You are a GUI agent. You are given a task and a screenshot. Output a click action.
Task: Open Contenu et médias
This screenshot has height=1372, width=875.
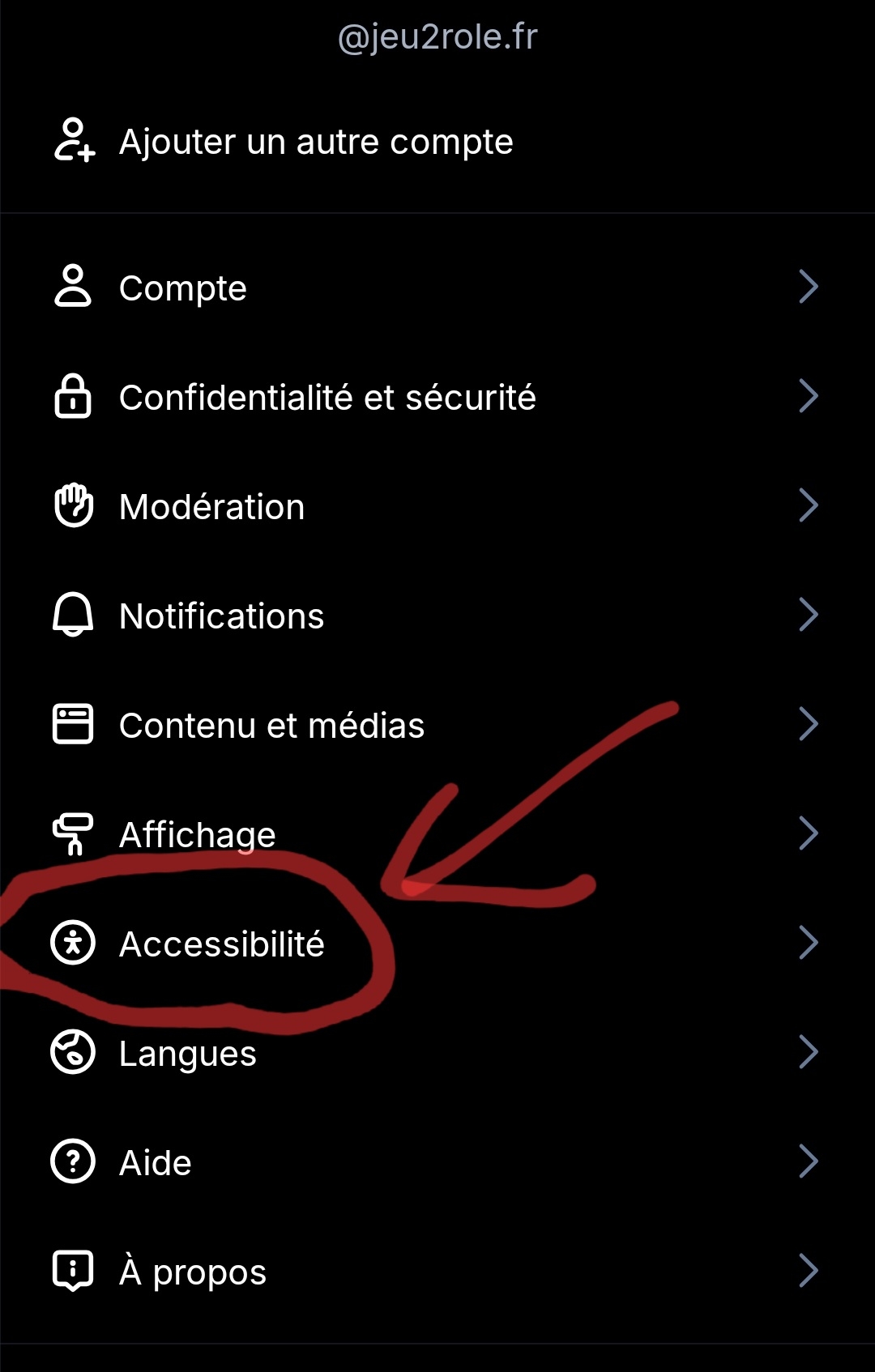271,726
